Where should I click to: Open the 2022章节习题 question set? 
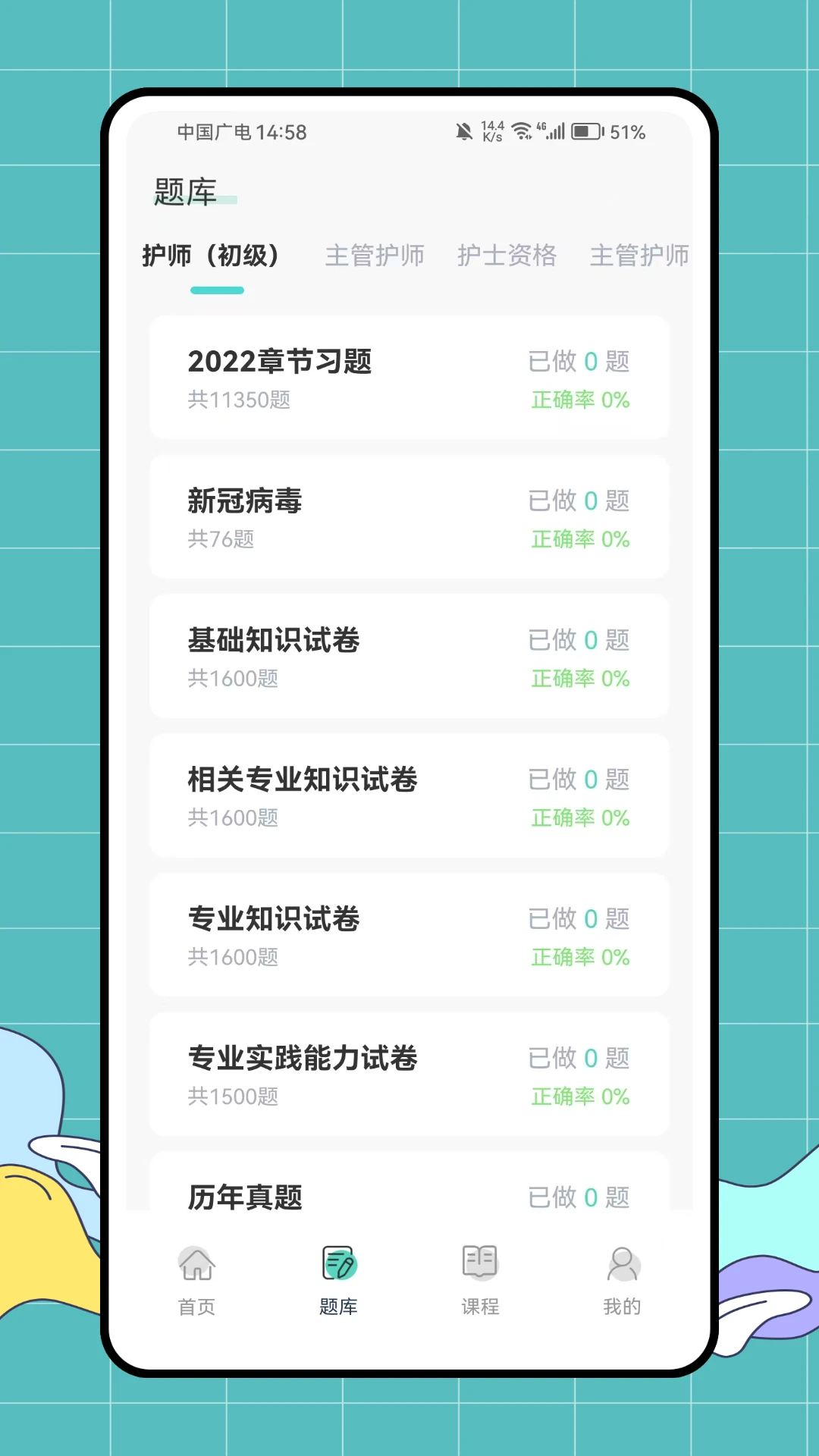pos(409,378)
